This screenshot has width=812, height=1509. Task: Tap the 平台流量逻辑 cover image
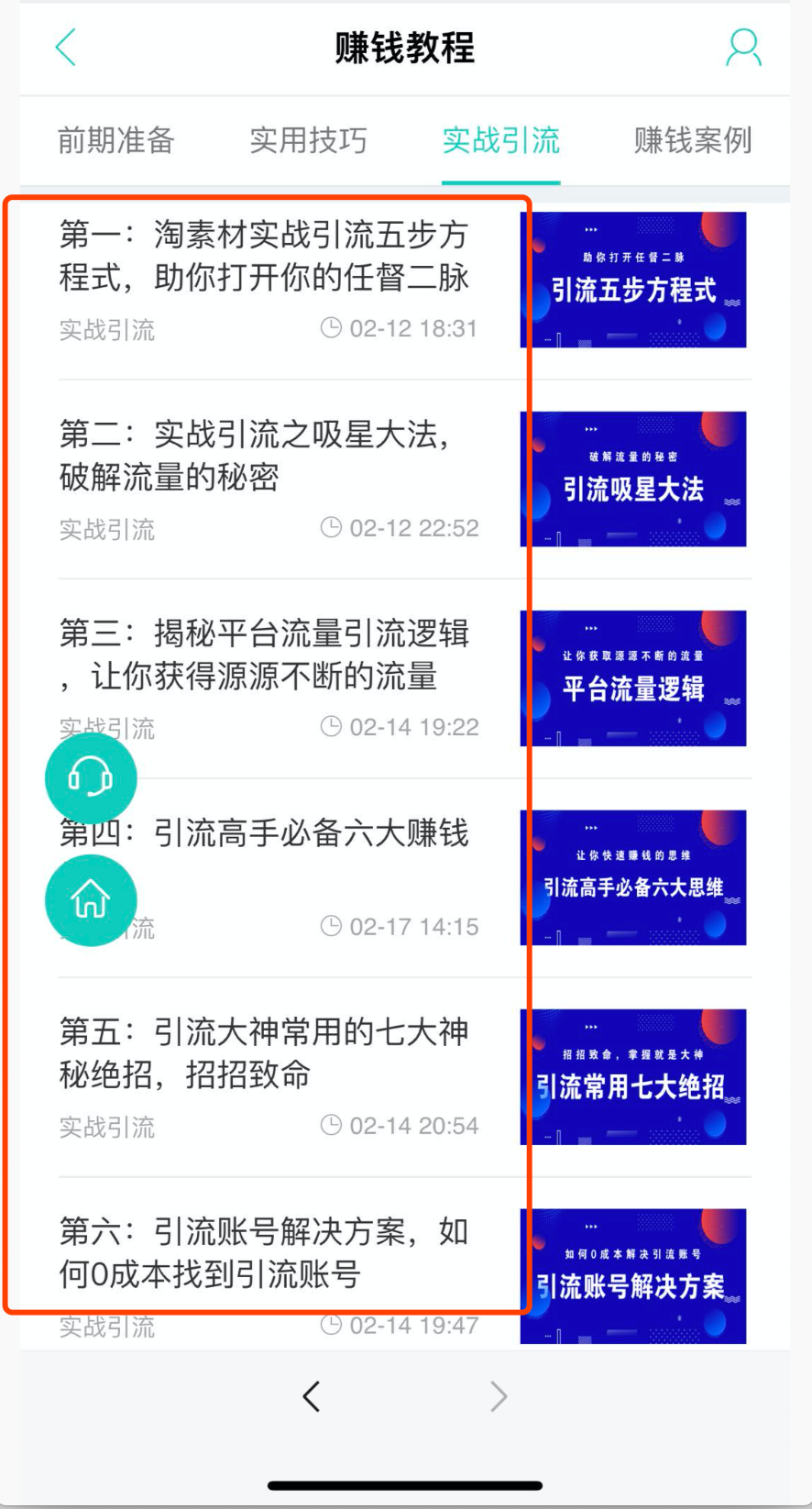pyautogui.click(x=633, y=678)
